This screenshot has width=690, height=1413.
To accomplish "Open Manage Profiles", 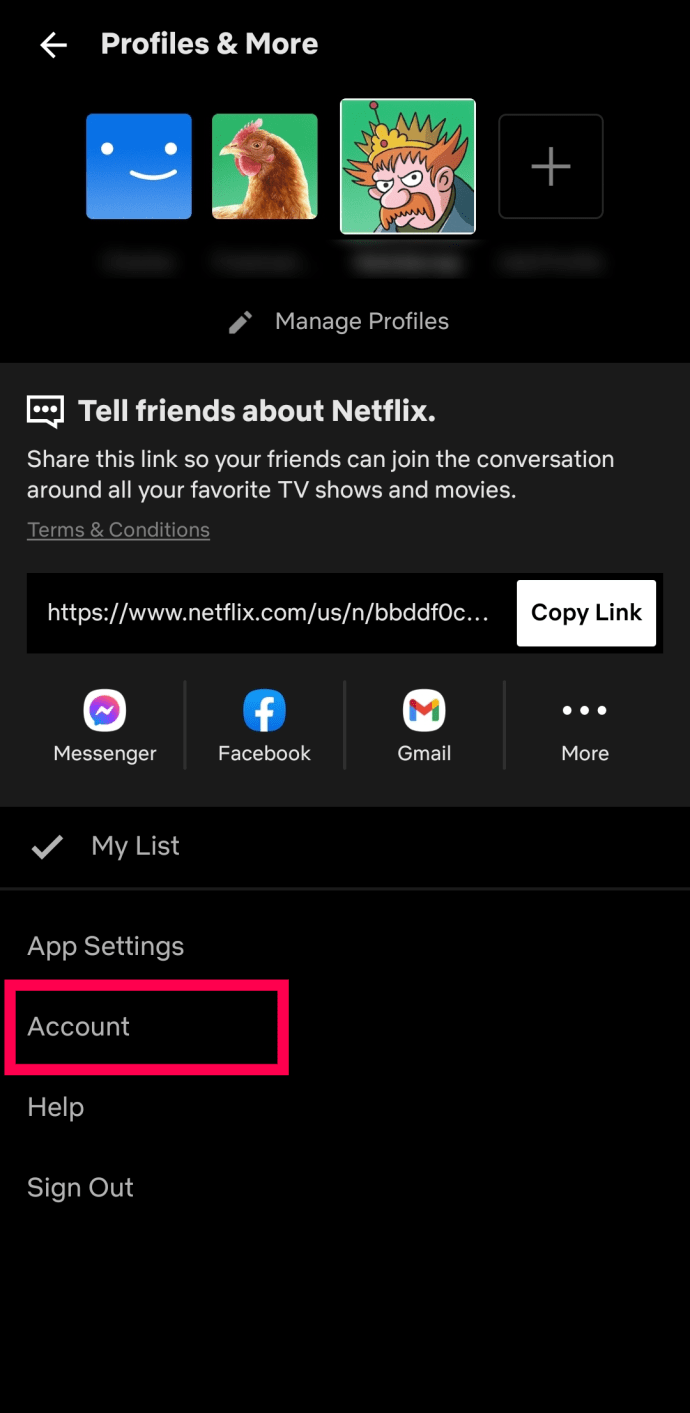I will (x=340, y=322).
